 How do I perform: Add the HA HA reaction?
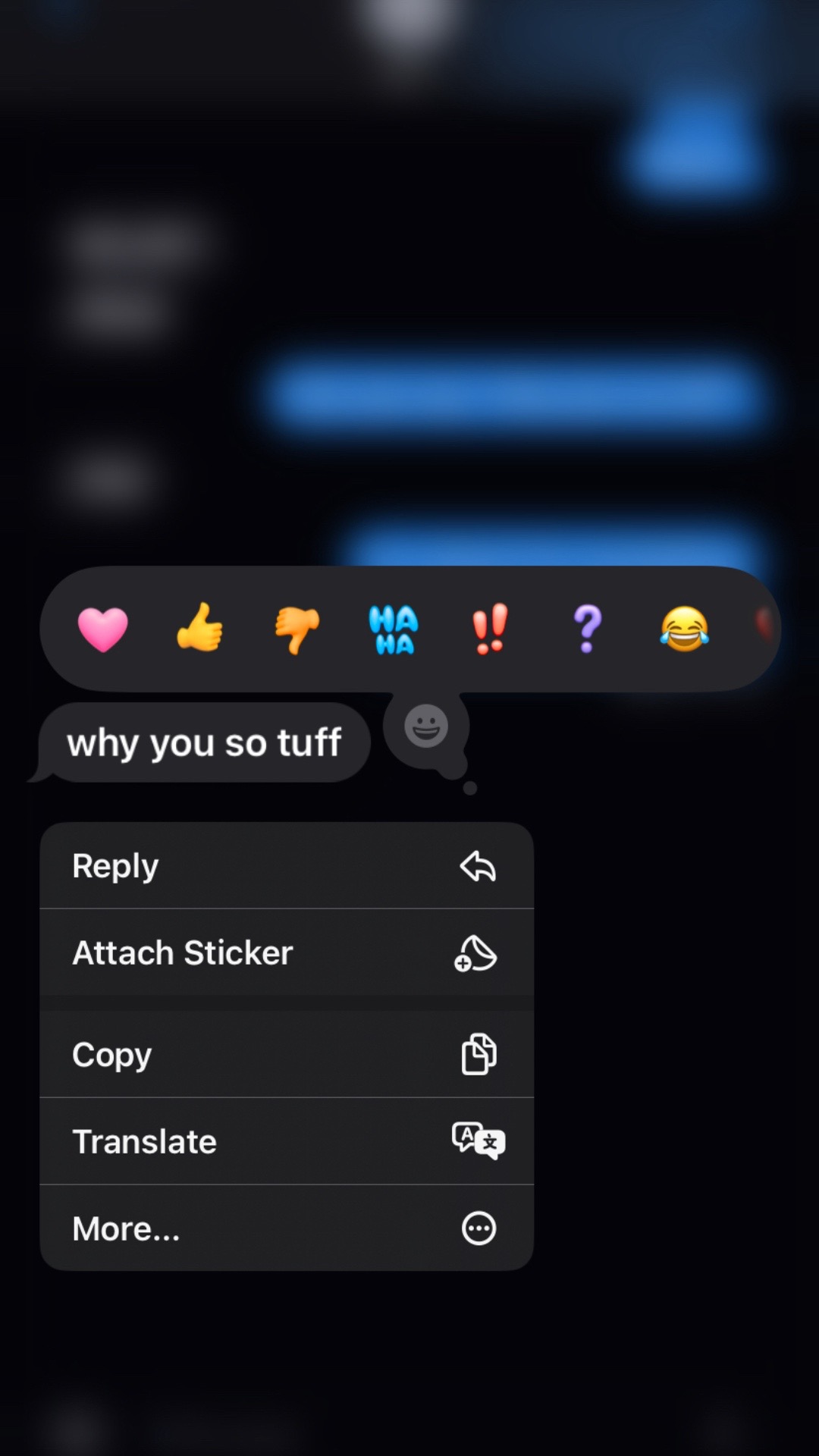[394, 629]
